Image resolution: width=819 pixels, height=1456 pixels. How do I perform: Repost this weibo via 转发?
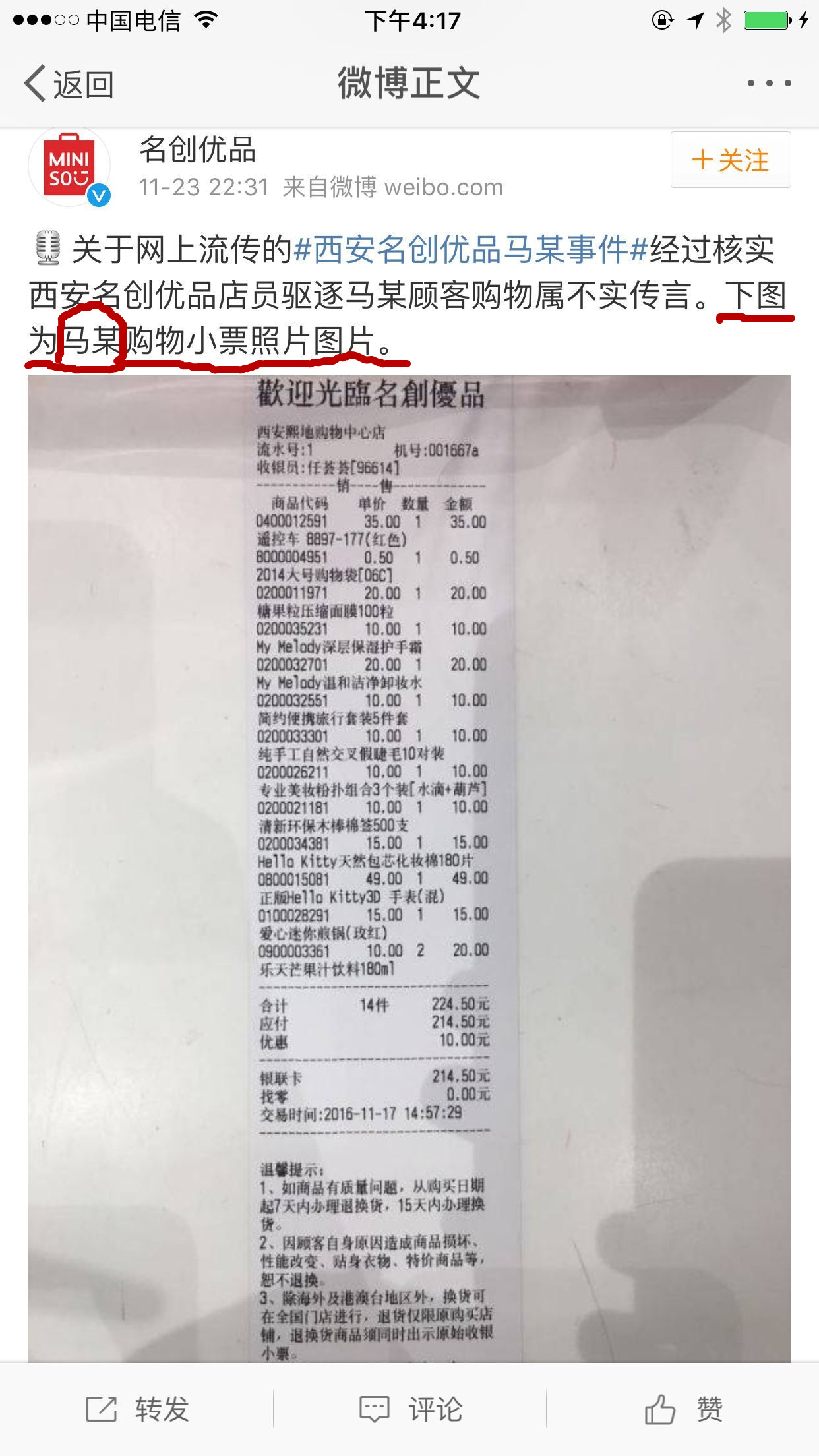coord(137,1409)
